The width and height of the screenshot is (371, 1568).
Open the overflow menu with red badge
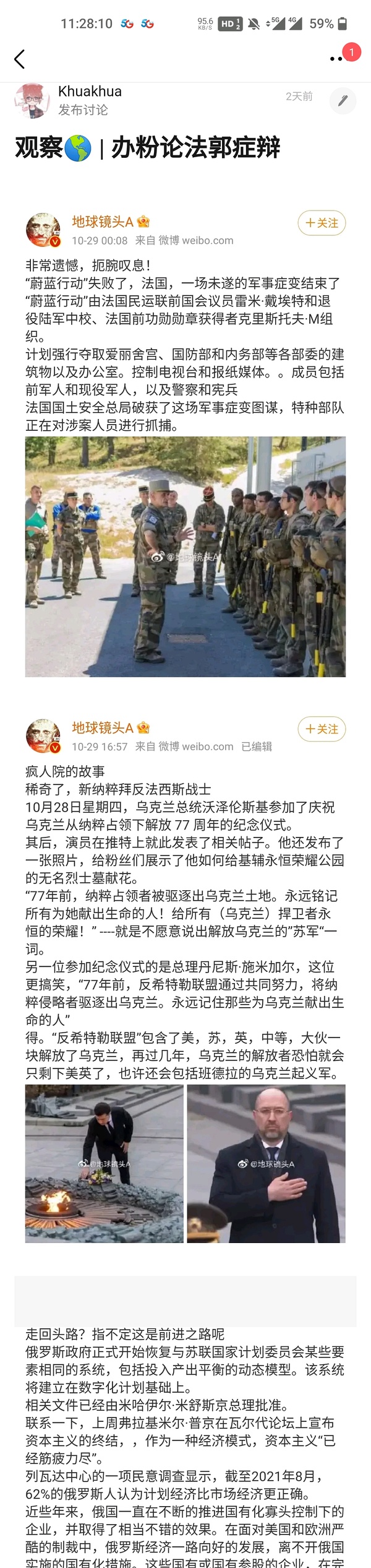337,59
